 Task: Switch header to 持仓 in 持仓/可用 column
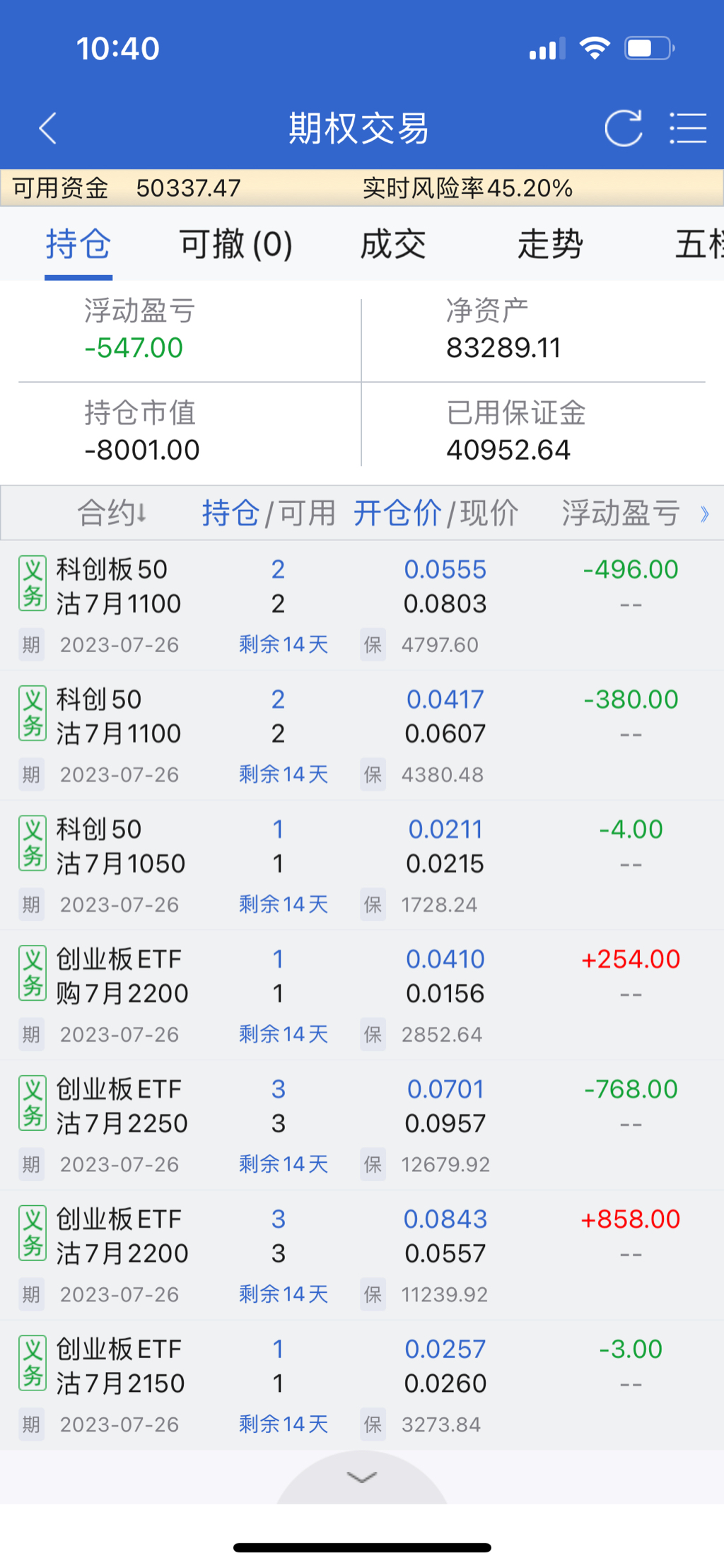[230, 513]
